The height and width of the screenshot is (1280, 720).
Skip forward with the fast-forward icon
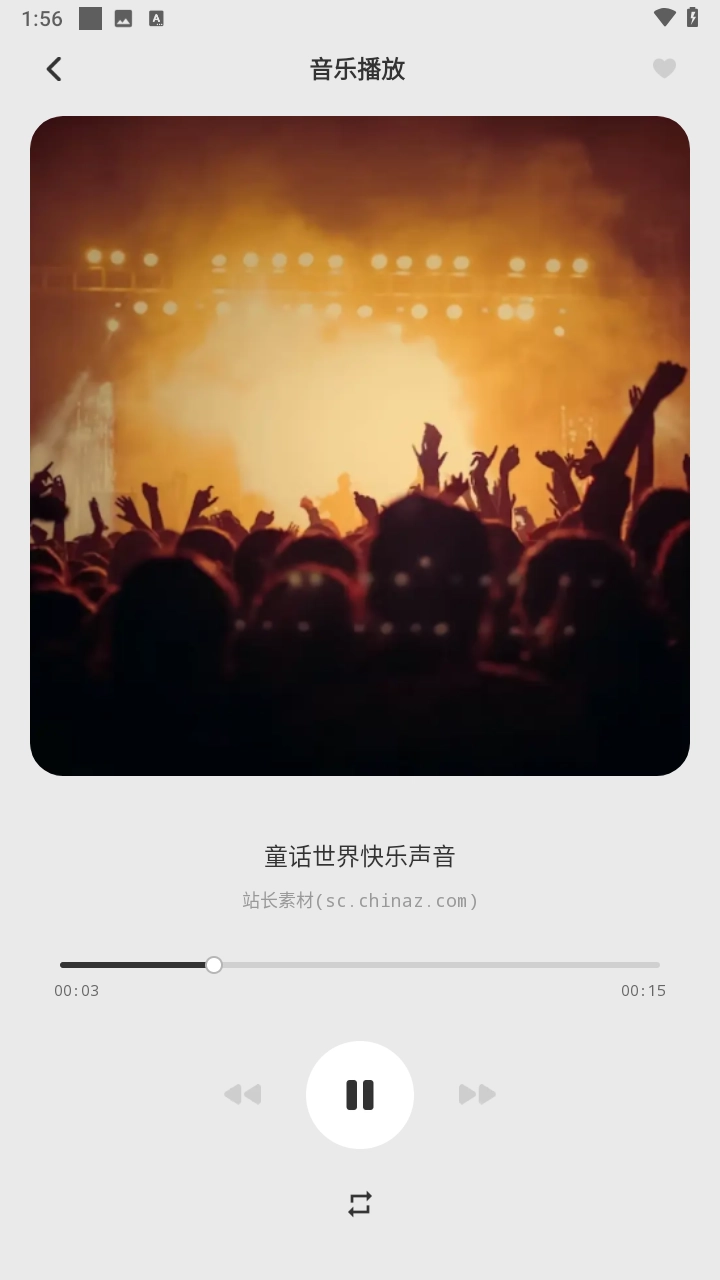click(477, 1094)
